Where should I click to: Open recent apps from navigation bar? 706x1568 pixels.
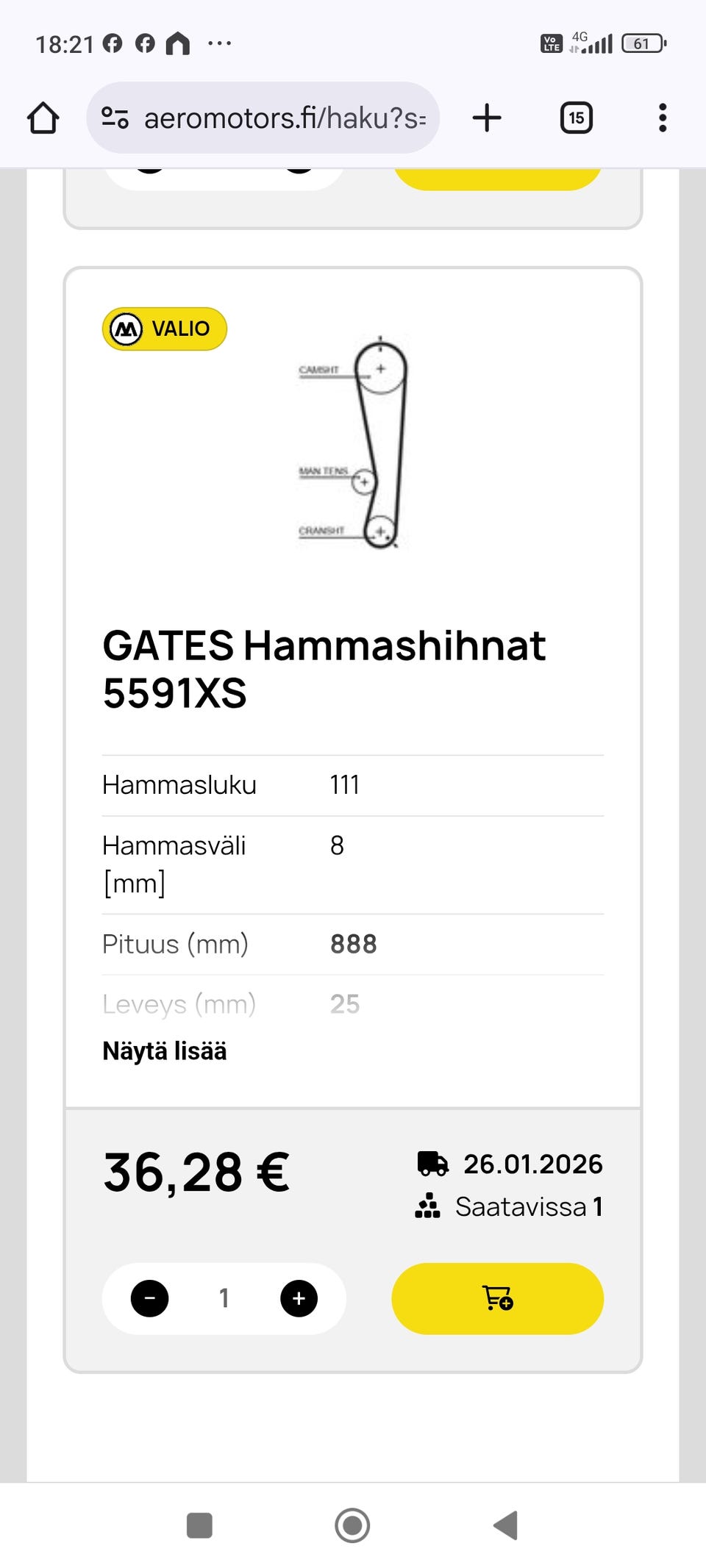[199, 1525]
